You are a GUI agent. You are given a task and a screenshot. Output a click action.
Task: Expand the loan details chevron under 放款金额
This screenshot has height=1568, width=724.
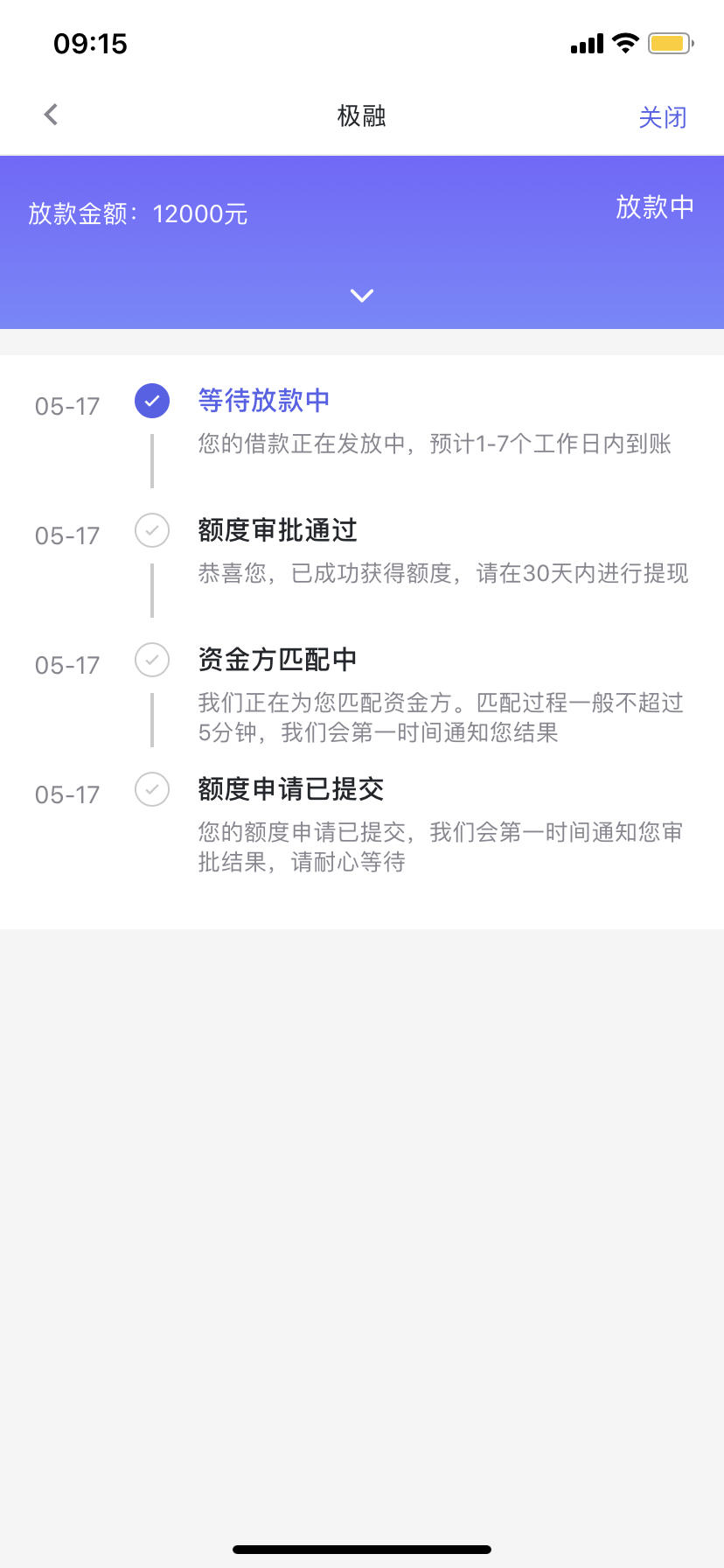(362, 296)
